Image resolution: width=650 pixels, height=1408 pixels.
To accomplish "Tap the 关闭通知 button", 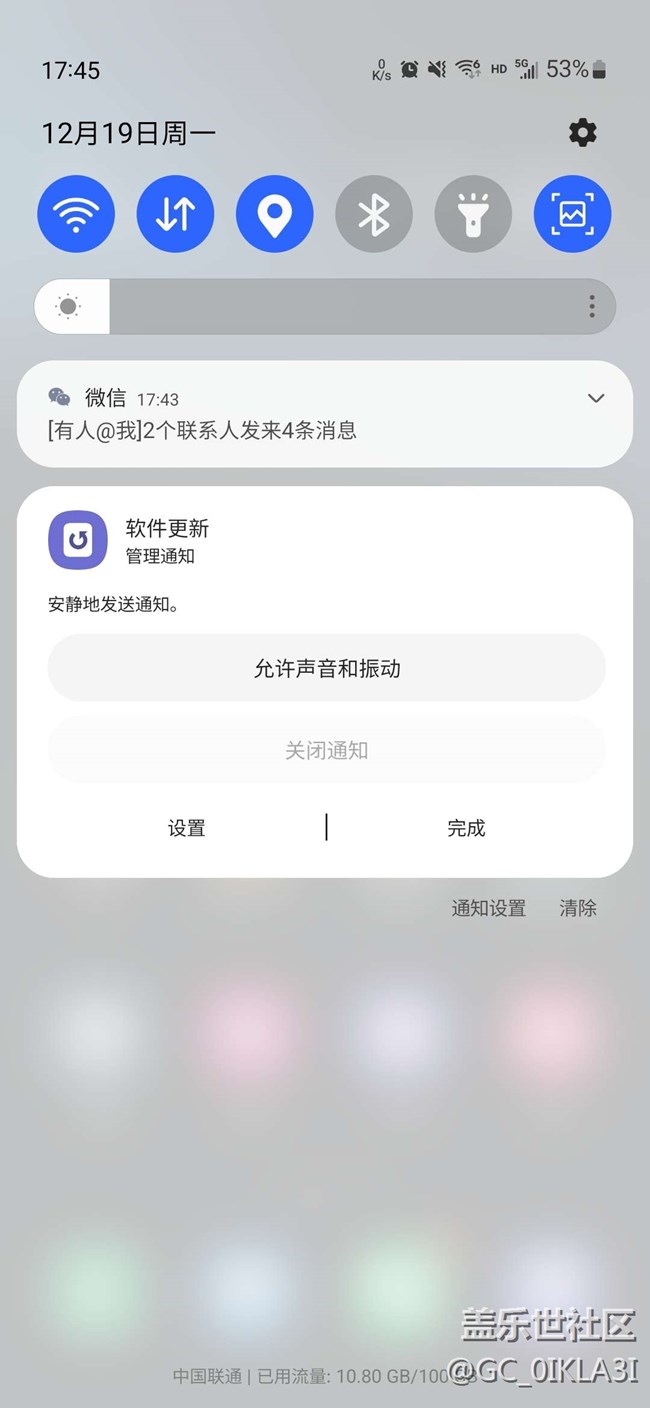I will click(326, 750).
